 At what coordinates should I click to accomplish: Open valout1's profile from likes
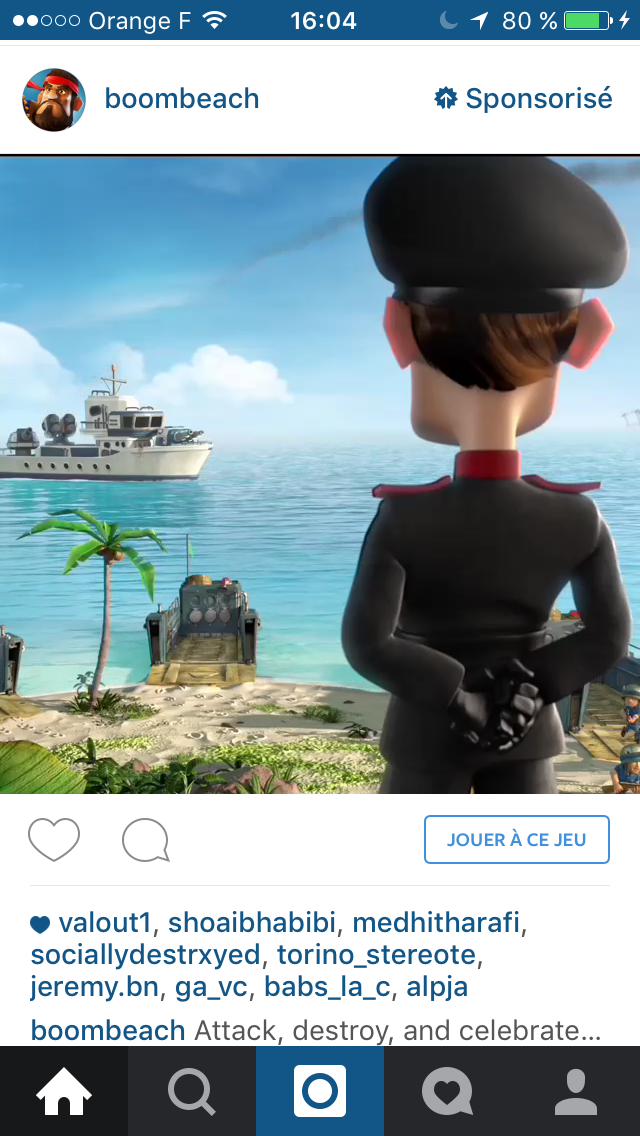tap(104, 923)
